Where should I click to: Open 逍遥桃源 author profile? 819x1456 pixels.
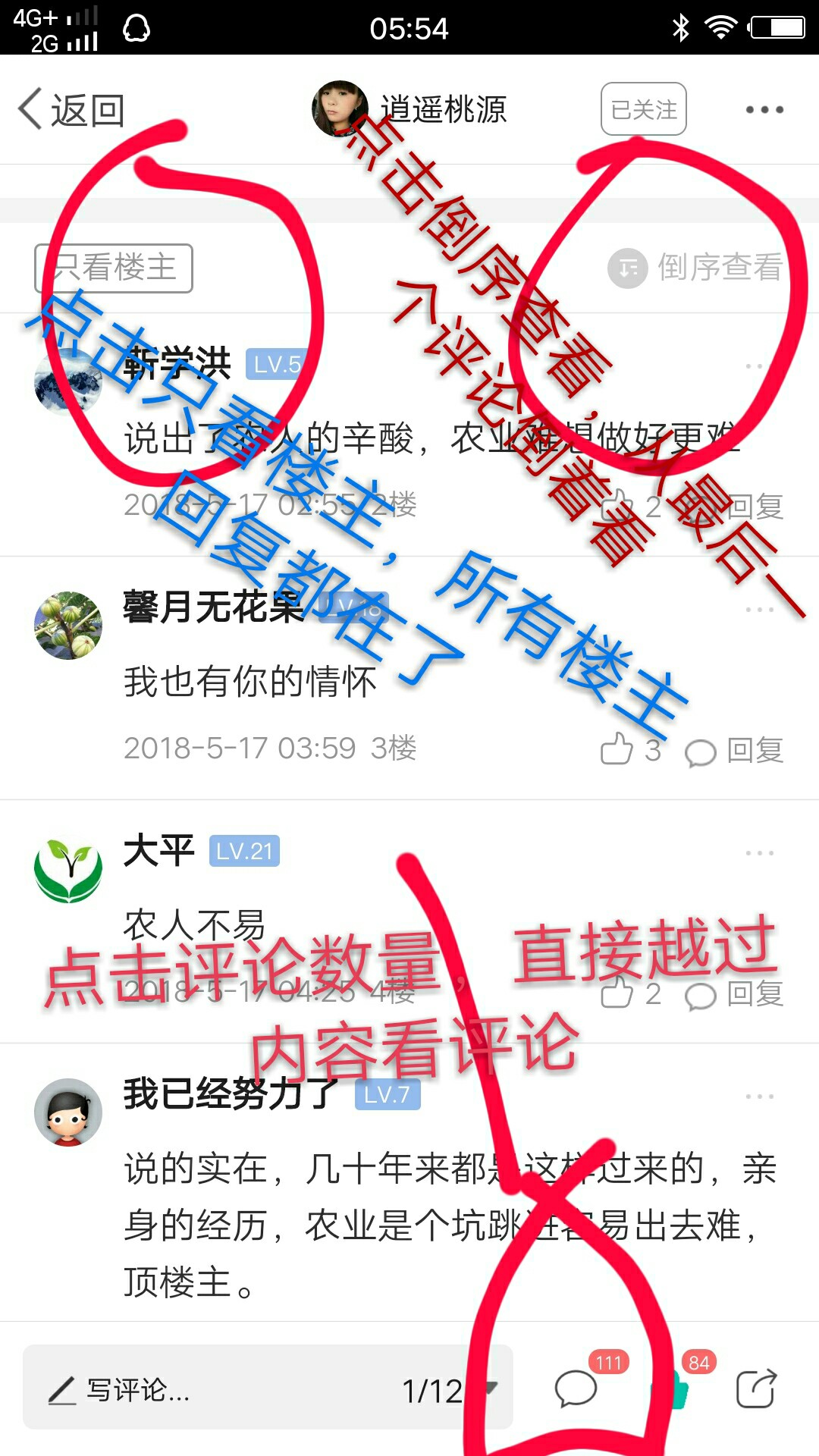point(409,109)
